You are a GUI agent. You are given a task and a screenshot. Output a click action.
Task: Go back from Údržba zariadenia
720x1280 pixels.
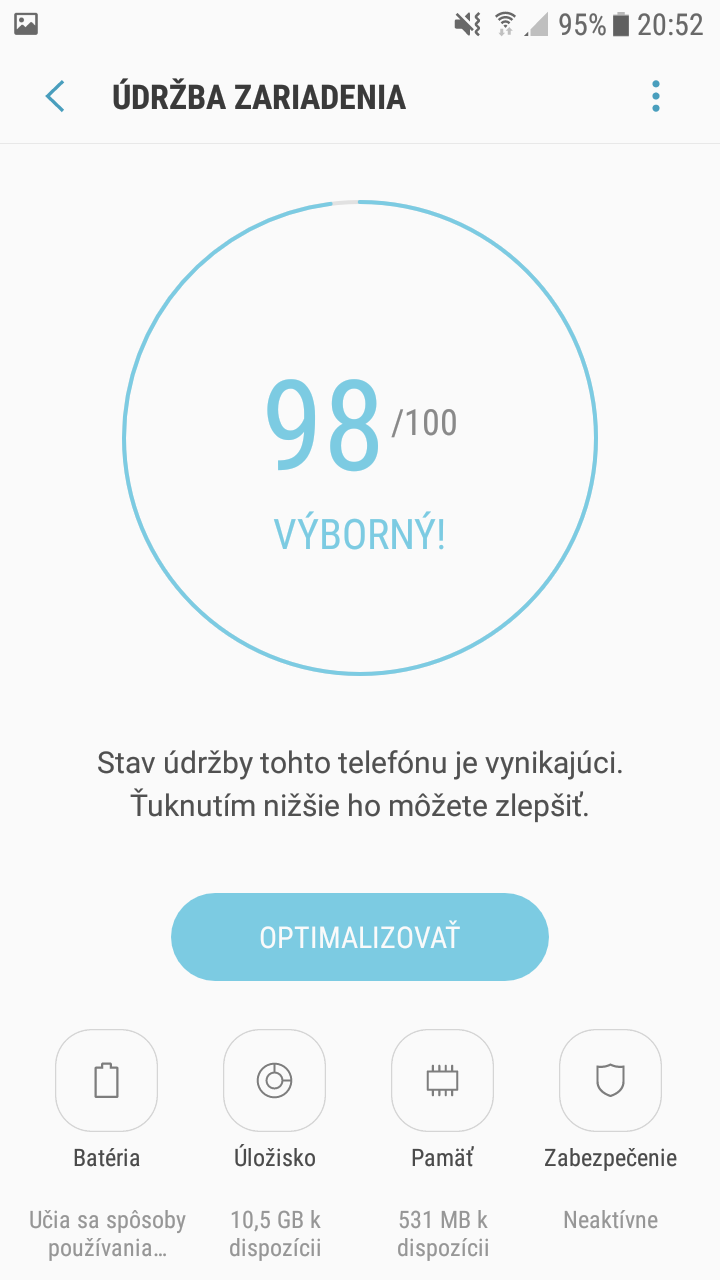pos(55,97)
